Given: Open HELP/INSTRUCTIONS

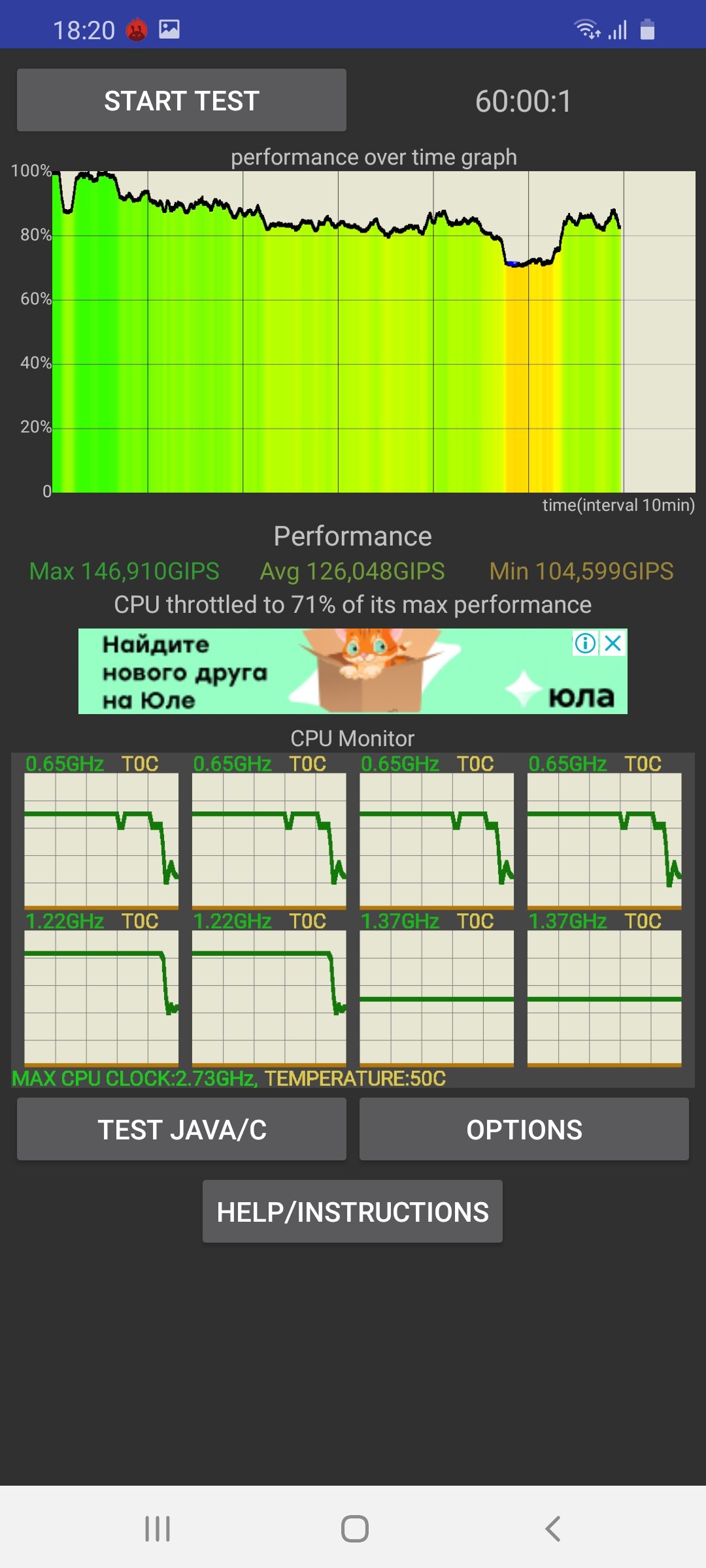Looking at the screenshot, I should tap(352, 1212).
